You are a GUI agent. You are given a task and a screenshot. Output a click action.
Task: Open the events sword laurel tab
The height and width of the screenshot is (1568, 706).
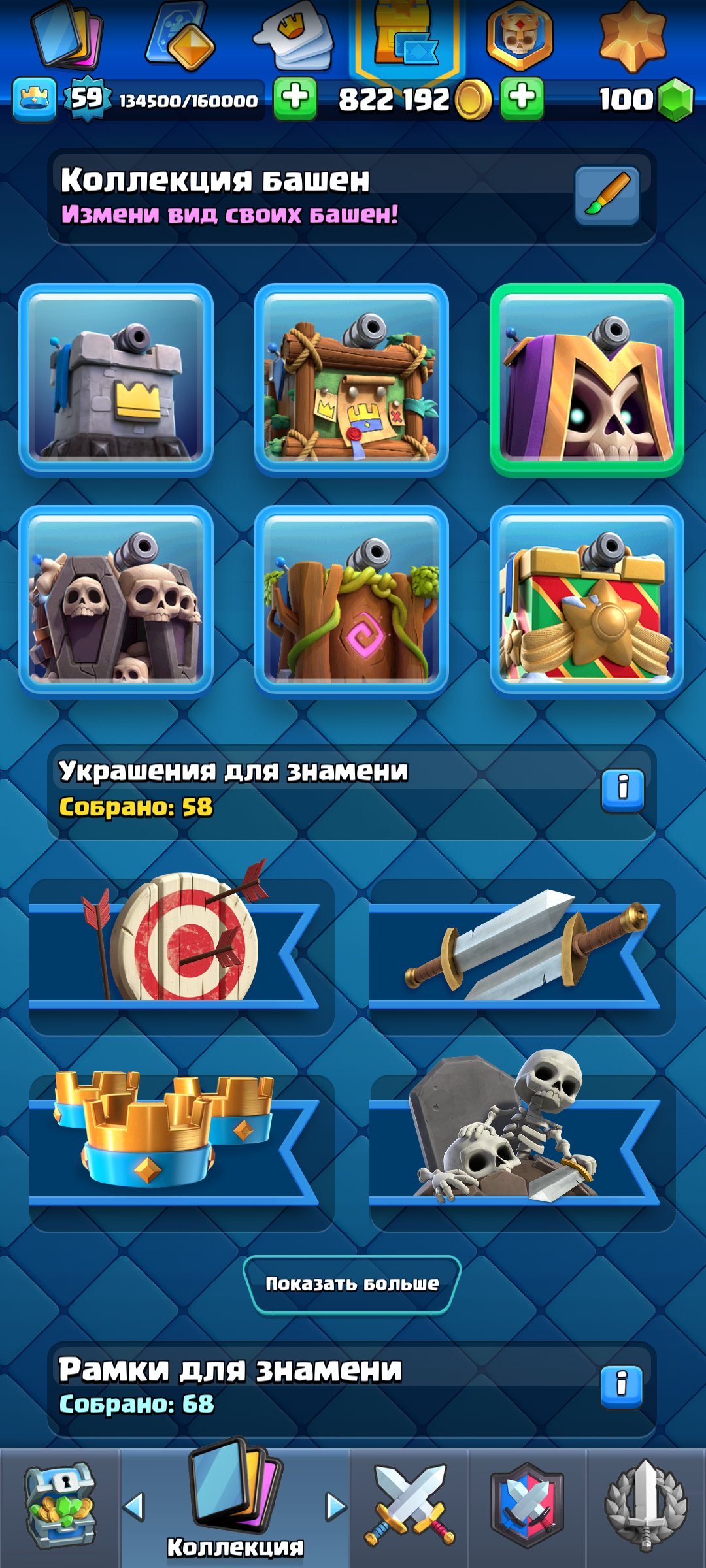(646, 1506)
